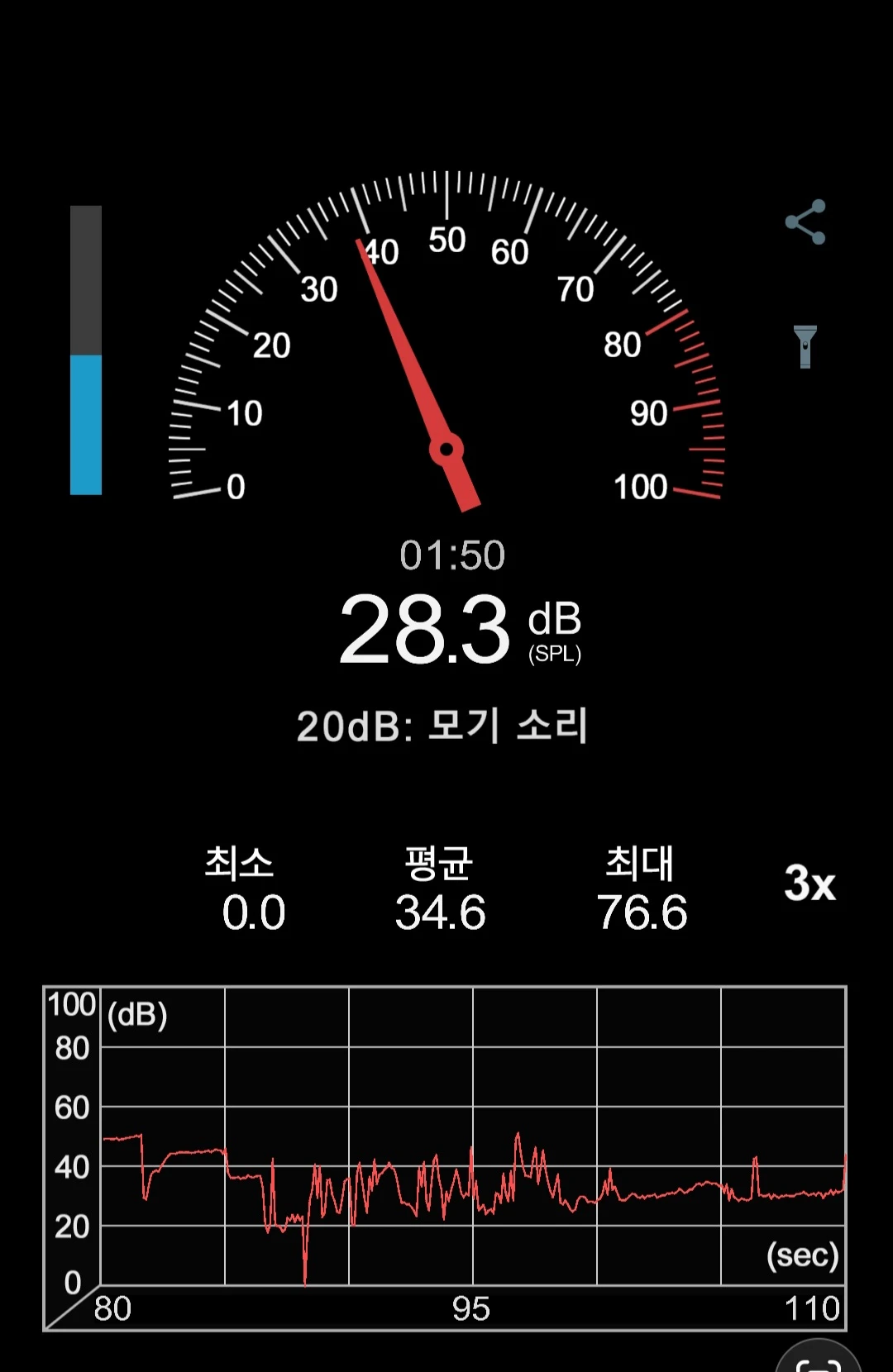893x1372 pixels.
Task: Change the 3x graph speed setting
Action: click(x=809, y=884)
